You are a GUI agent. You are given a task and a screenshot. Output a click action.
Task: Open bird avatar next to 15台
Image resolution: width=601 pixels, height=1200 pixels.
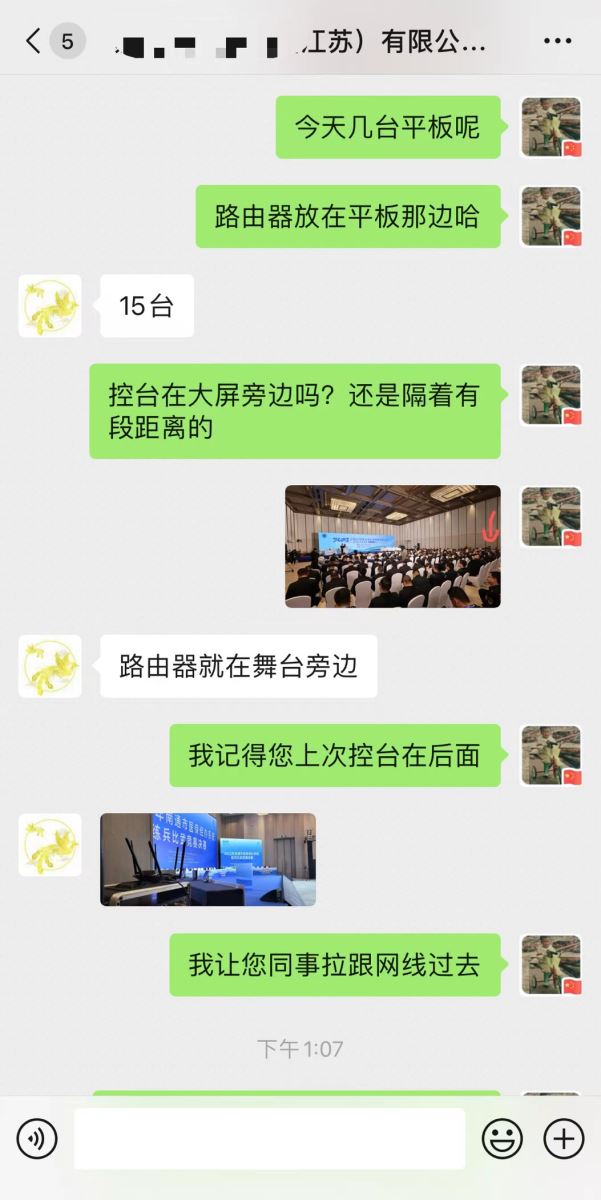tap(50, 306)
